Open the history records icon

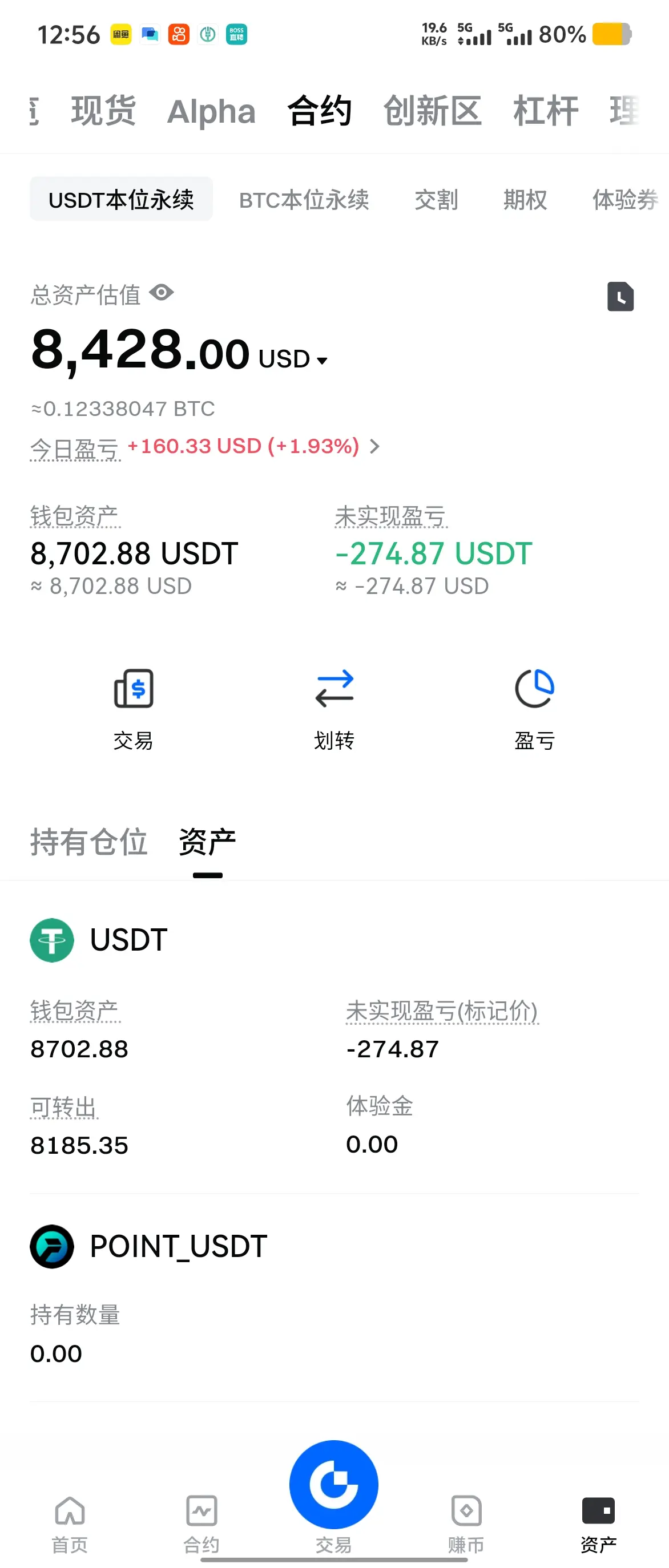coord(620,297)
